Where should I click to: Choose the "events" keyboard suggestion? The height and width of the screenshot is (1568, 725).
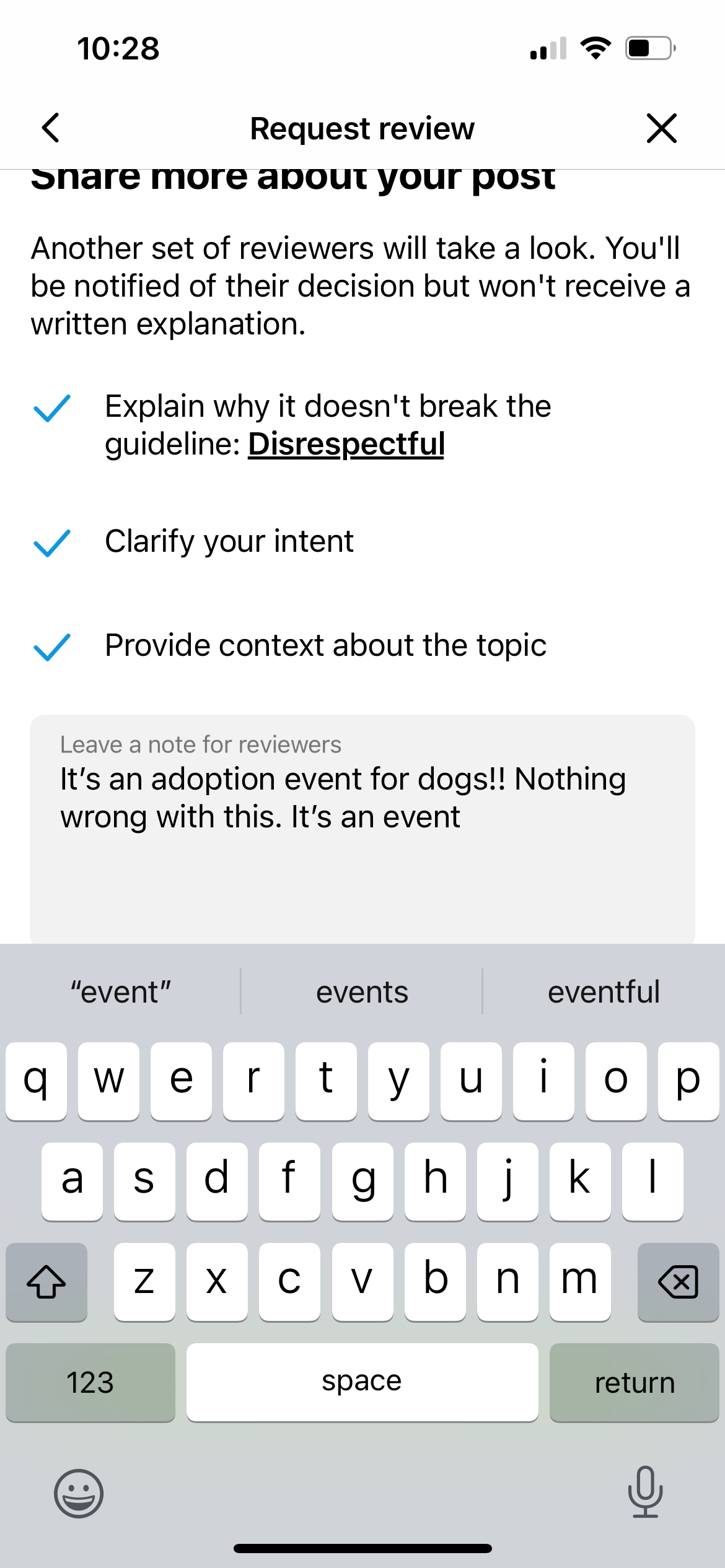coord(362,992)
